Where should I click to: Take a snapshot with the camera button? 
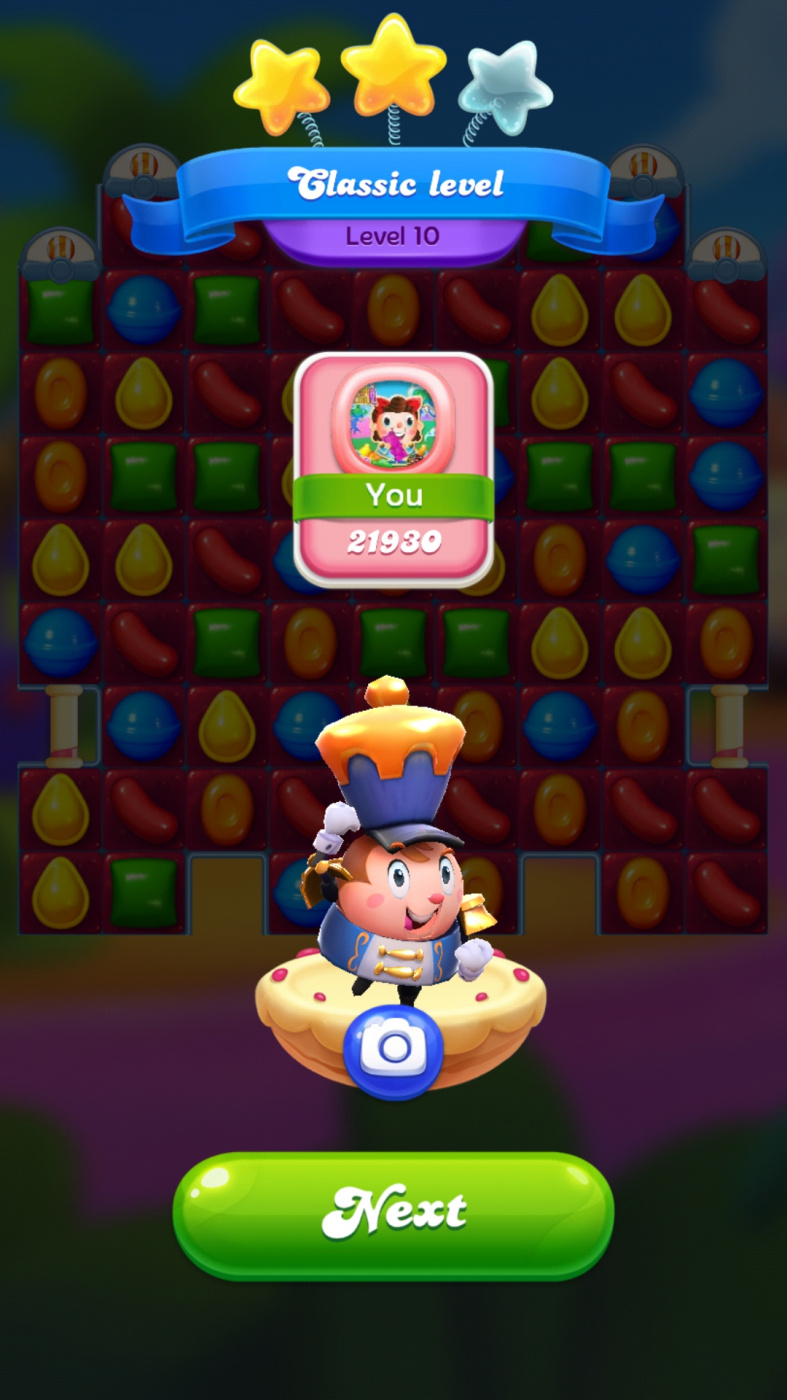click(x=393, y=1049)
